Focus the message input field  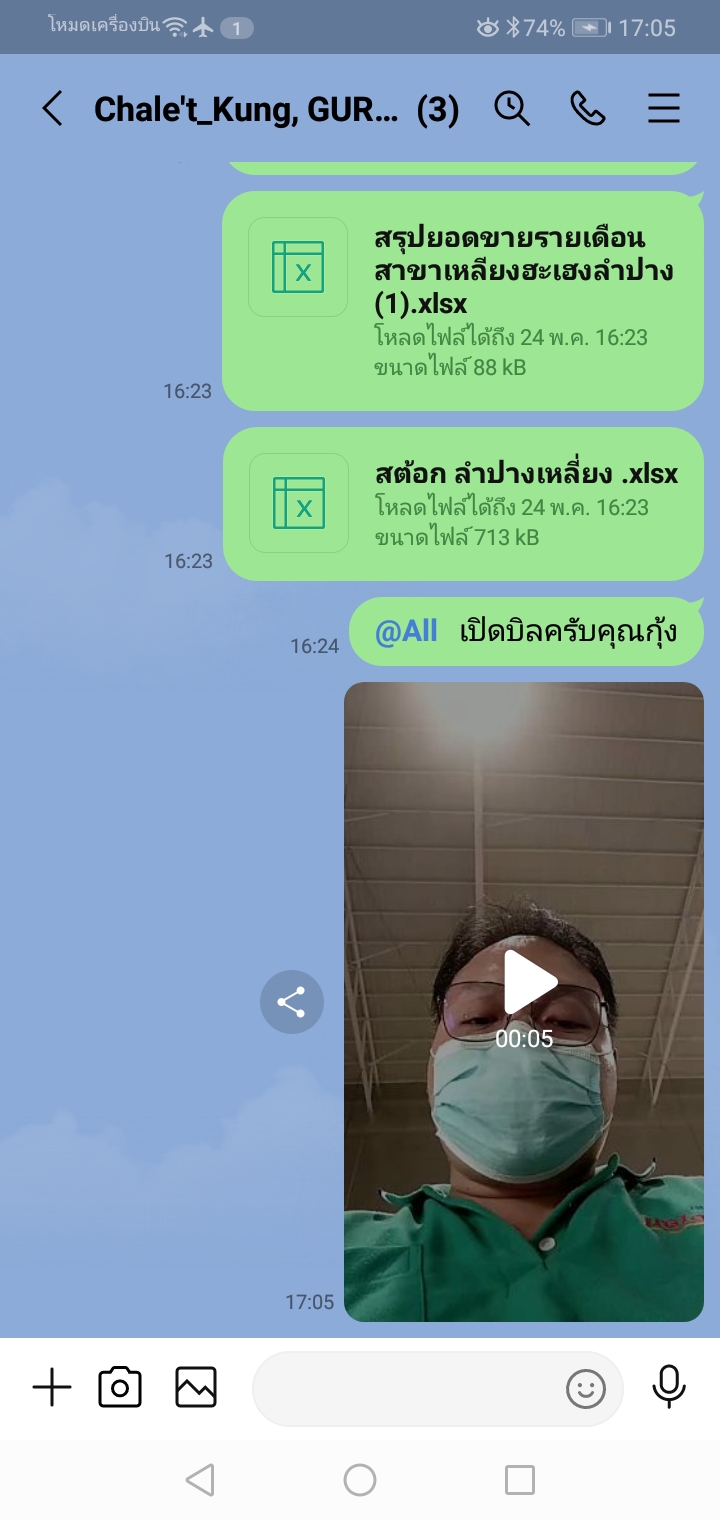(405, 1388)
